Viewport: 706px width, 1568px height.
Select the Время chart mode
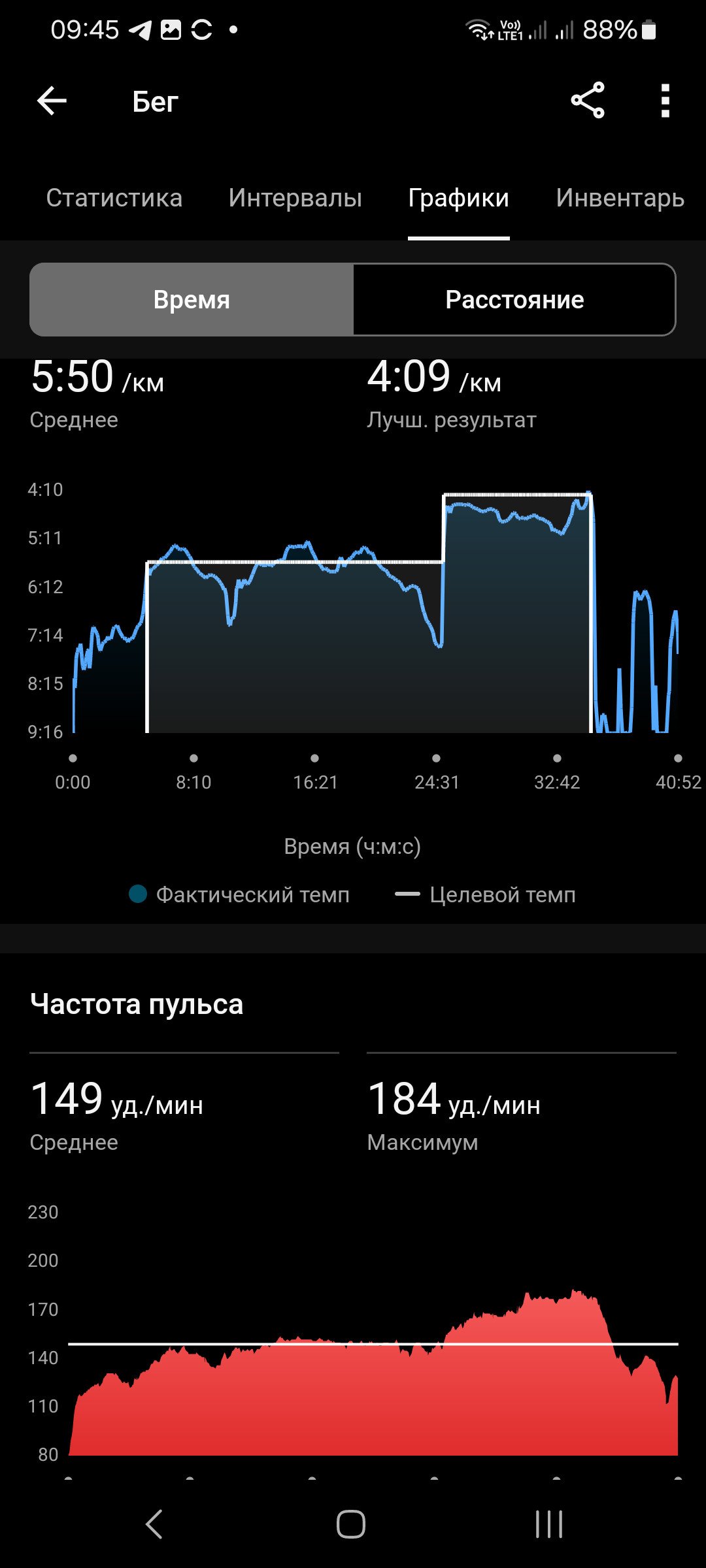coord(192,299)
